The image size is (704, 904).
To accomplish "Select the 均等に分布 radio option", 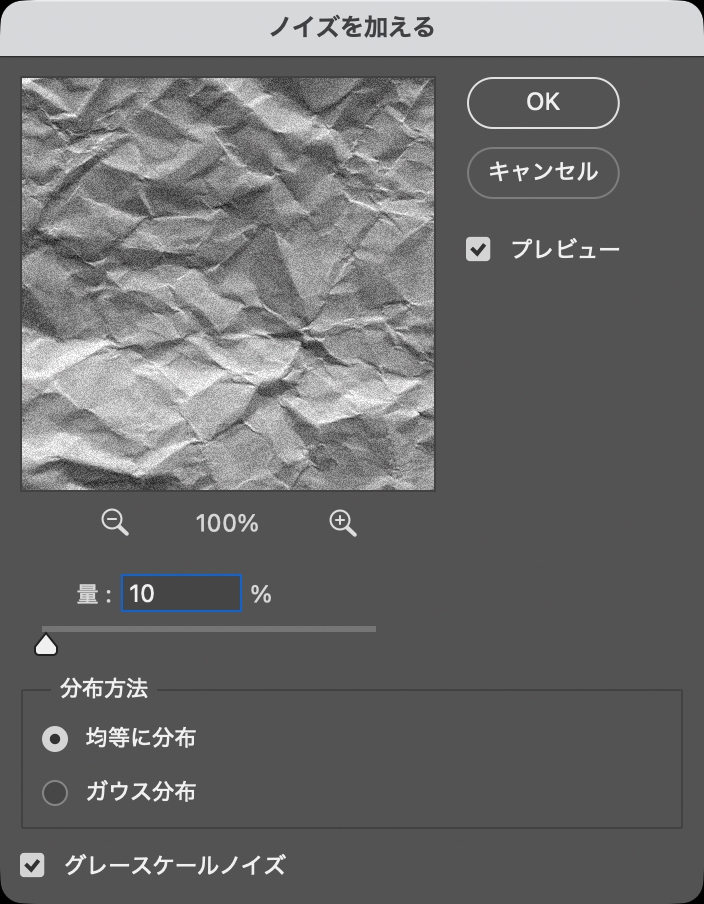I will pyautogui.click(x=55, y=739).
